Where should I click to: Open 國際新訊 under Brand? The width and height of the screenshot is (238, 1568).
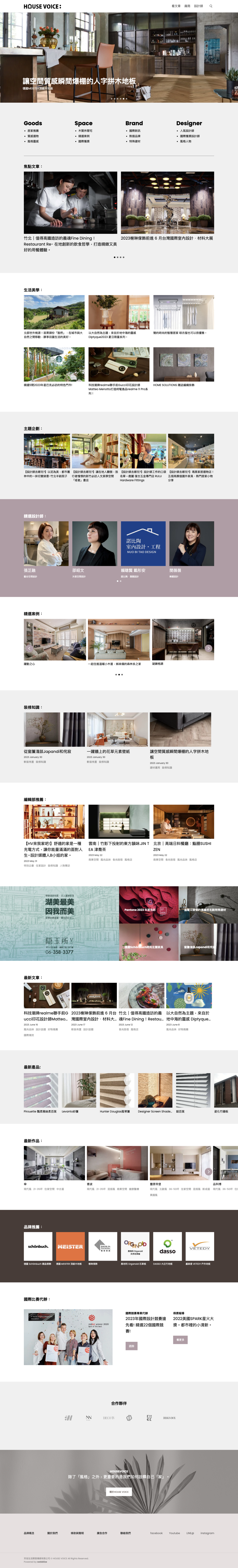134,130
